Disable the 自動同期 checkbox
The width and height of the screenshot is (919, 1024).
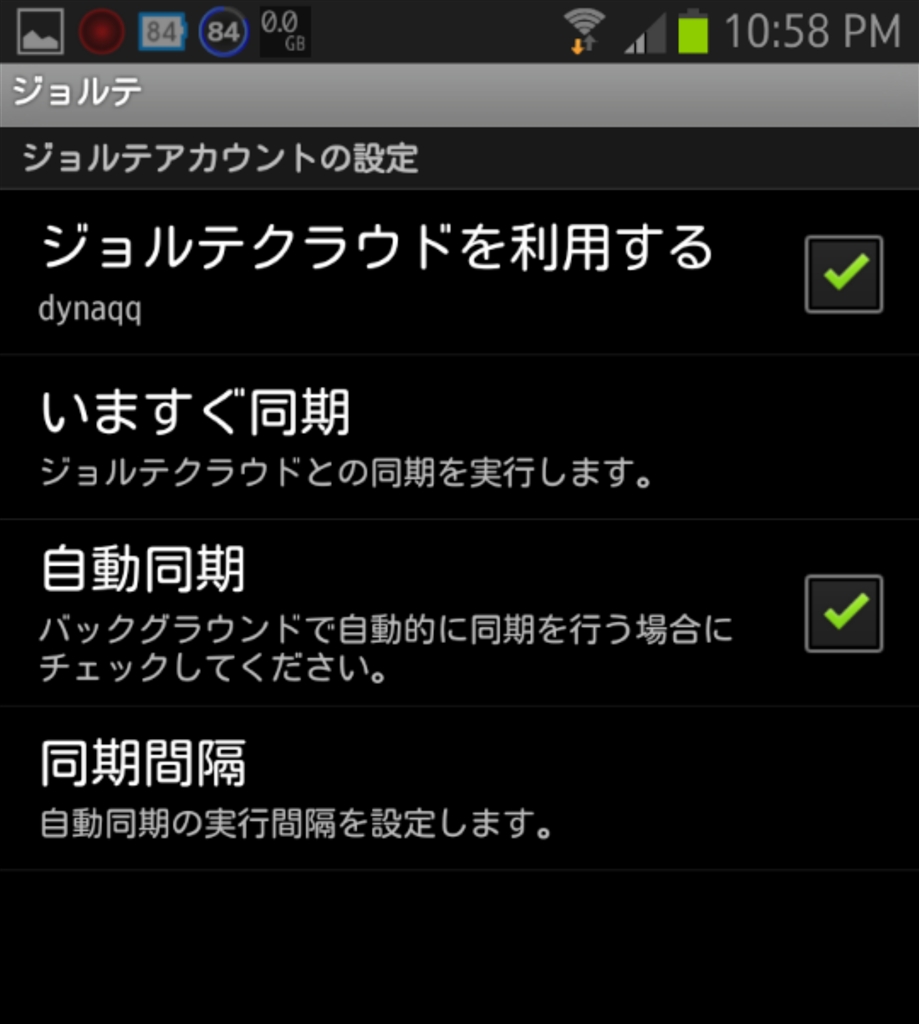coord(843,613)
